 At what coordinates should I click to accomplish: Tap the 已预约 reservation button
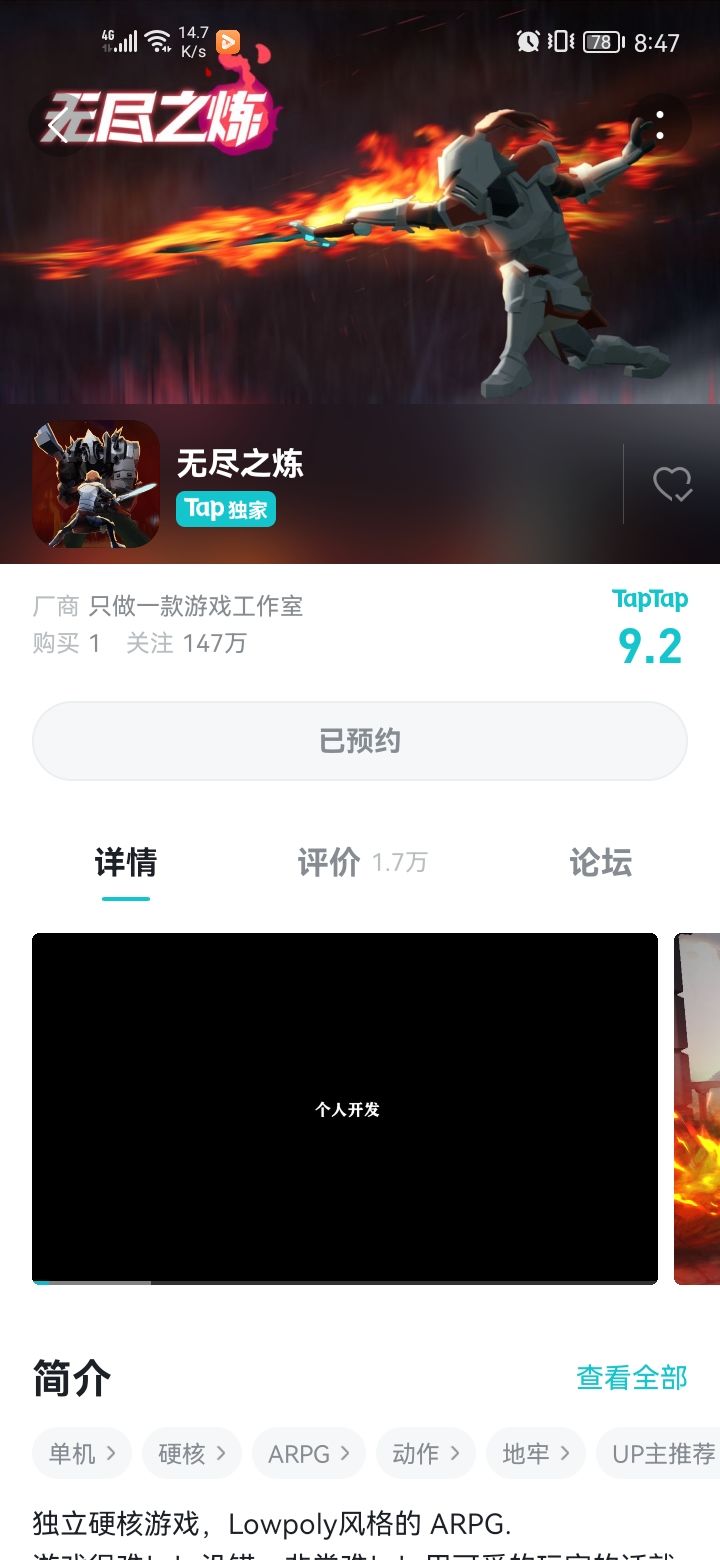360,740
